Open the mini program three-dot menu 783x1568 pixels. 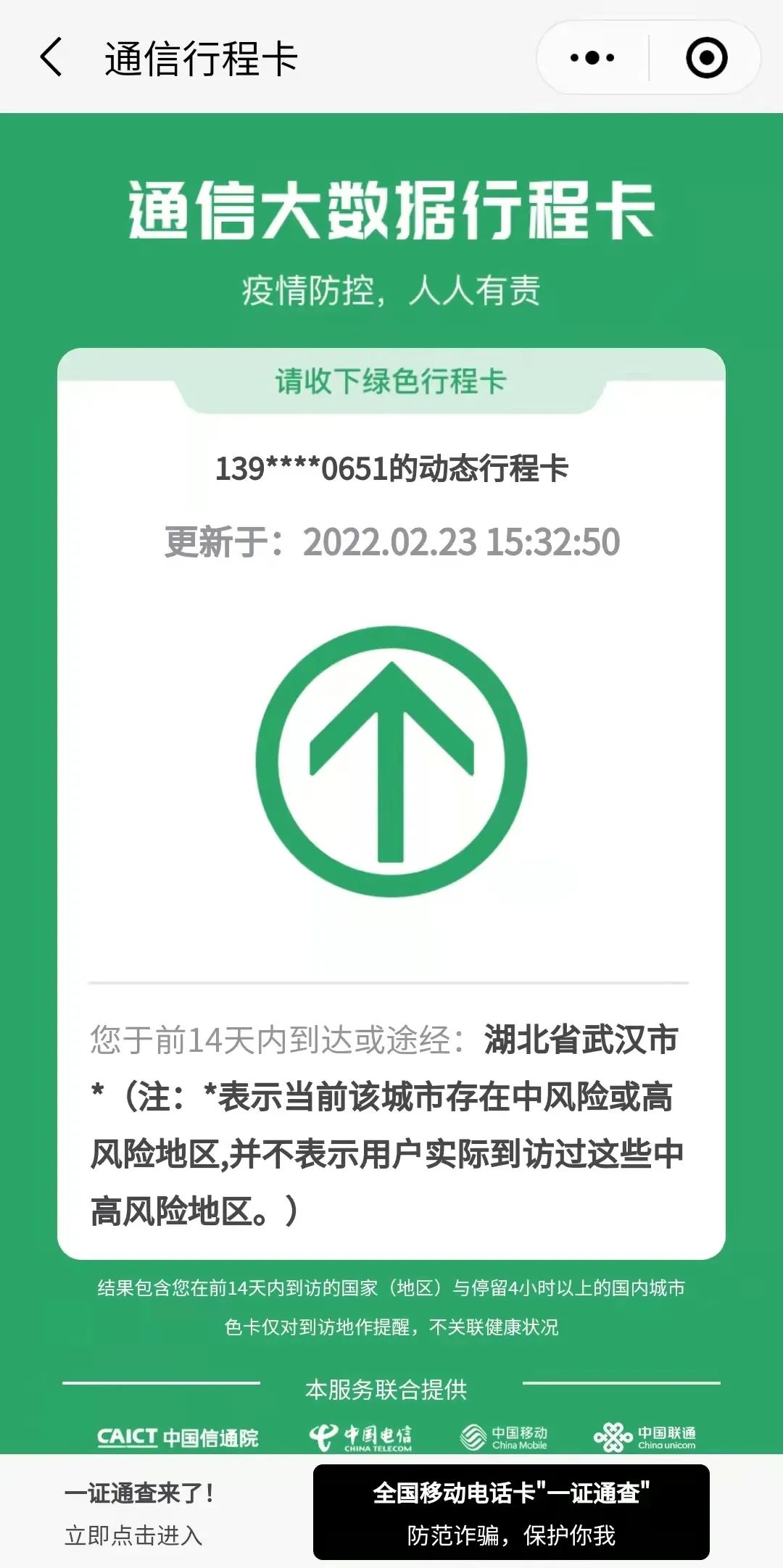(x=592, y=57)
